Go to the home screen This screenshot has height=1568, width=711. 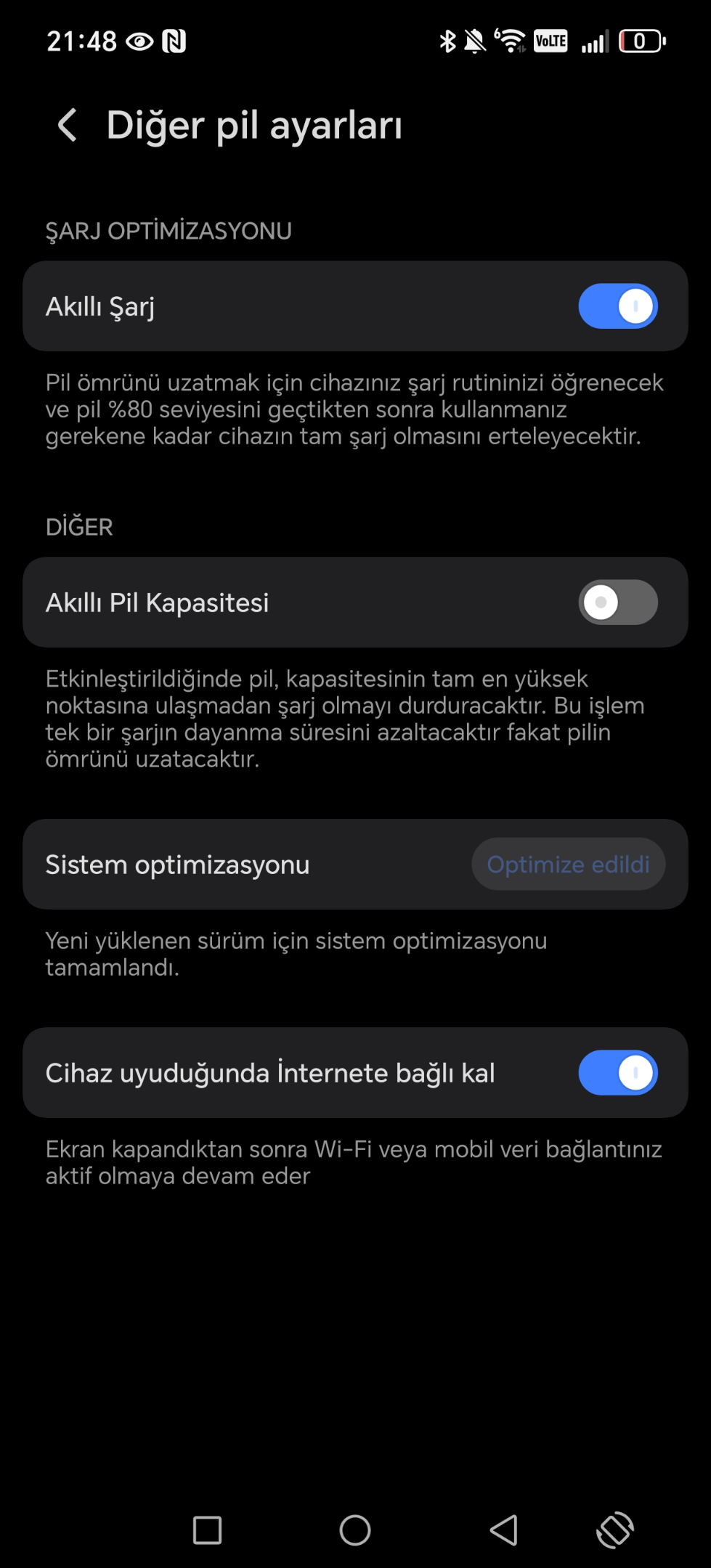click(355, 1530)
